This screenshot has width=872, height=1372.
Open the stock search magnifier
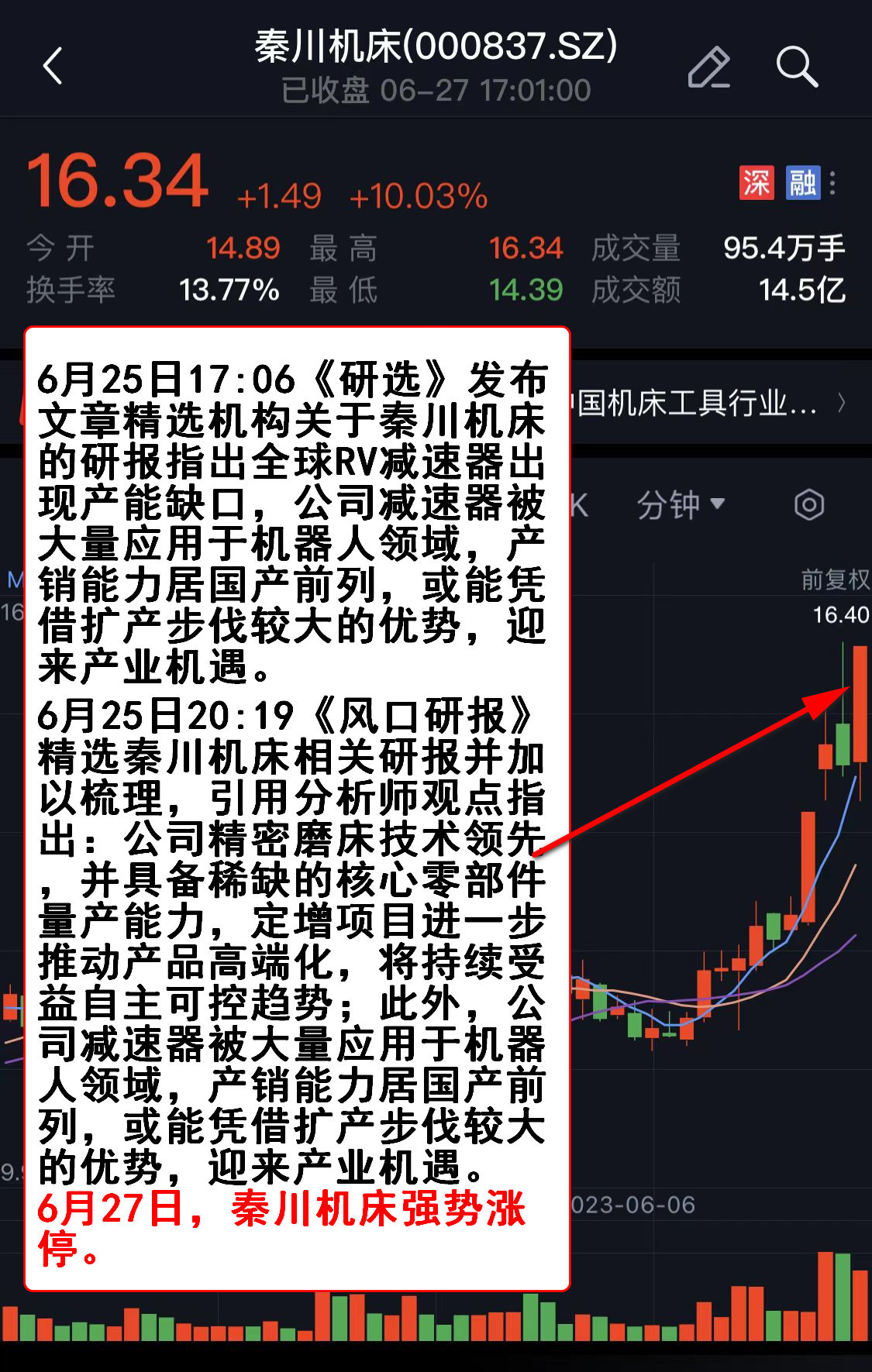tap(797, 67)
